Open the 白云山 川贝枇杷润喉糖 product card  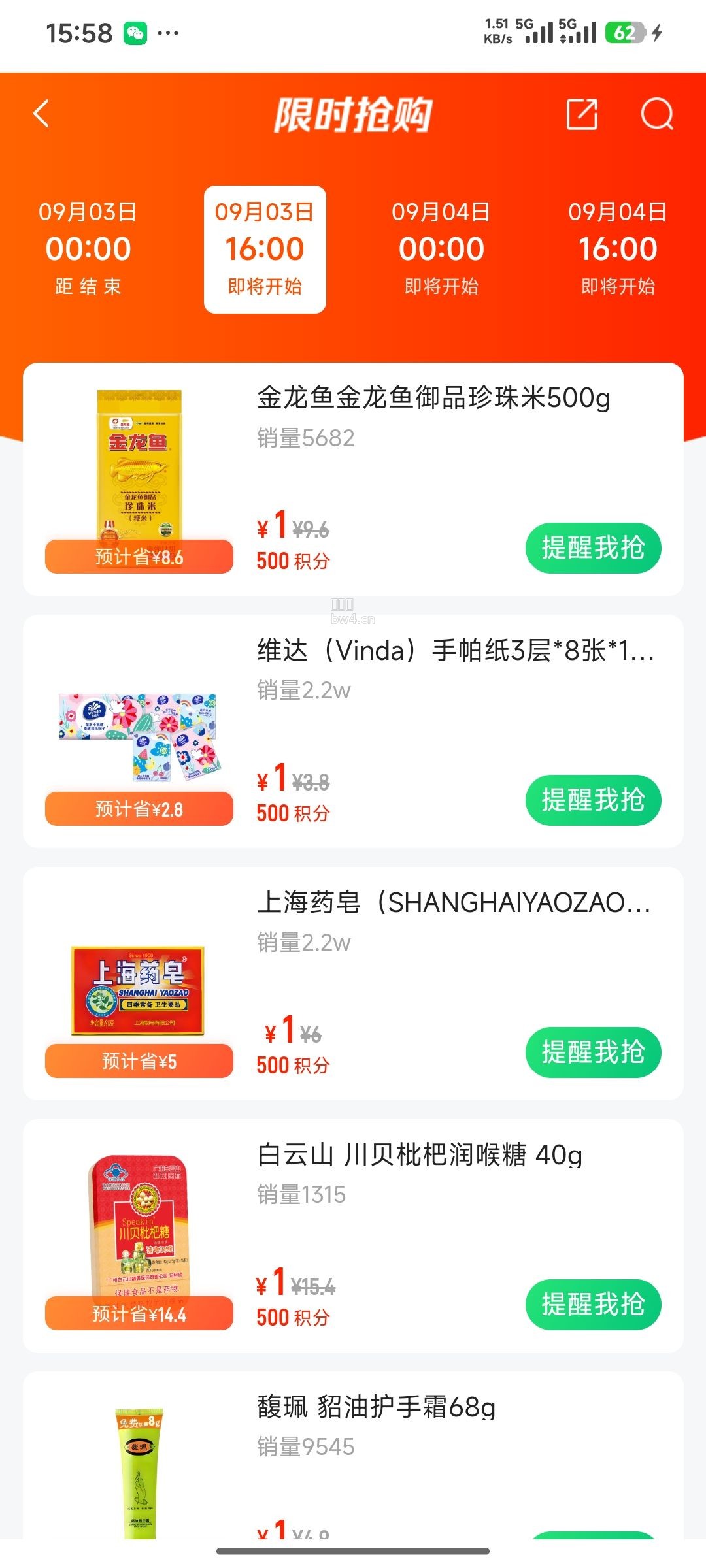(x=353, y=1235)
